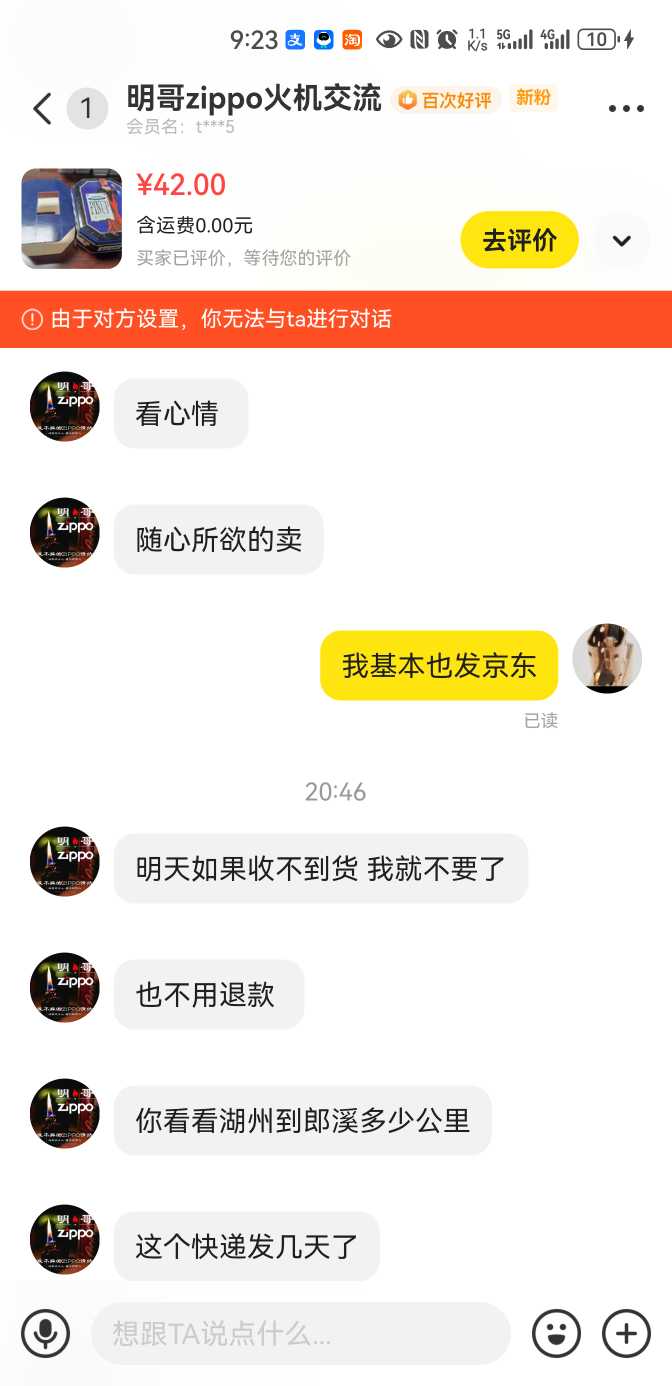The height and width of the screenshot is (1386, 672).
Task: Go back from this chat
Action: point(41,108)
